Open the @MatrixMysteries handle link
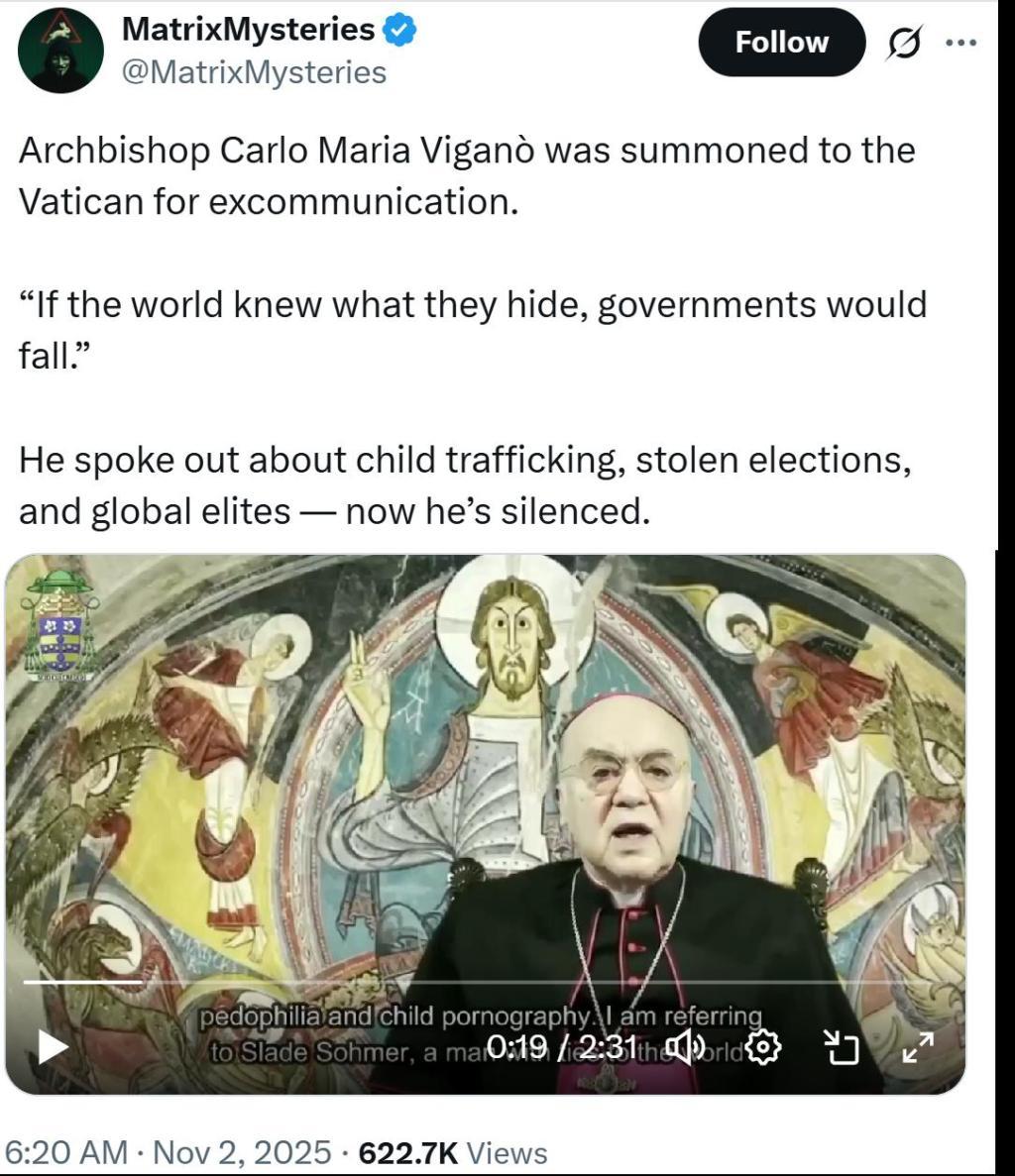The height and width of the screenshot is (1176, 1015). coord(254,72)
